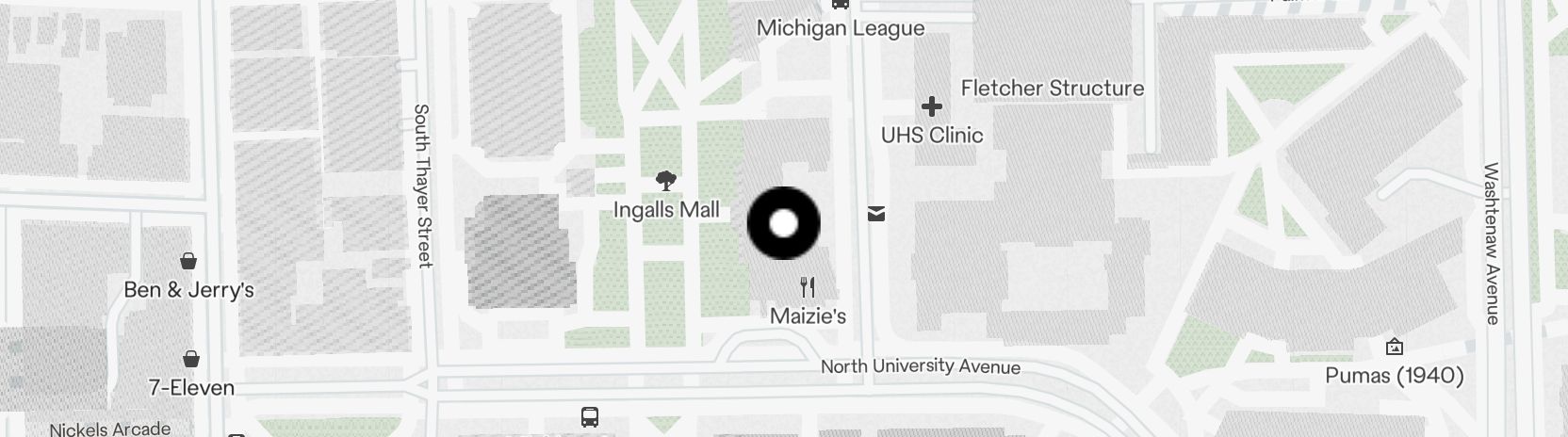The height and width of the screenshot is (437, 1568).
Task: Open the Ingalls Mall park marker
Action: coord(666,181)
